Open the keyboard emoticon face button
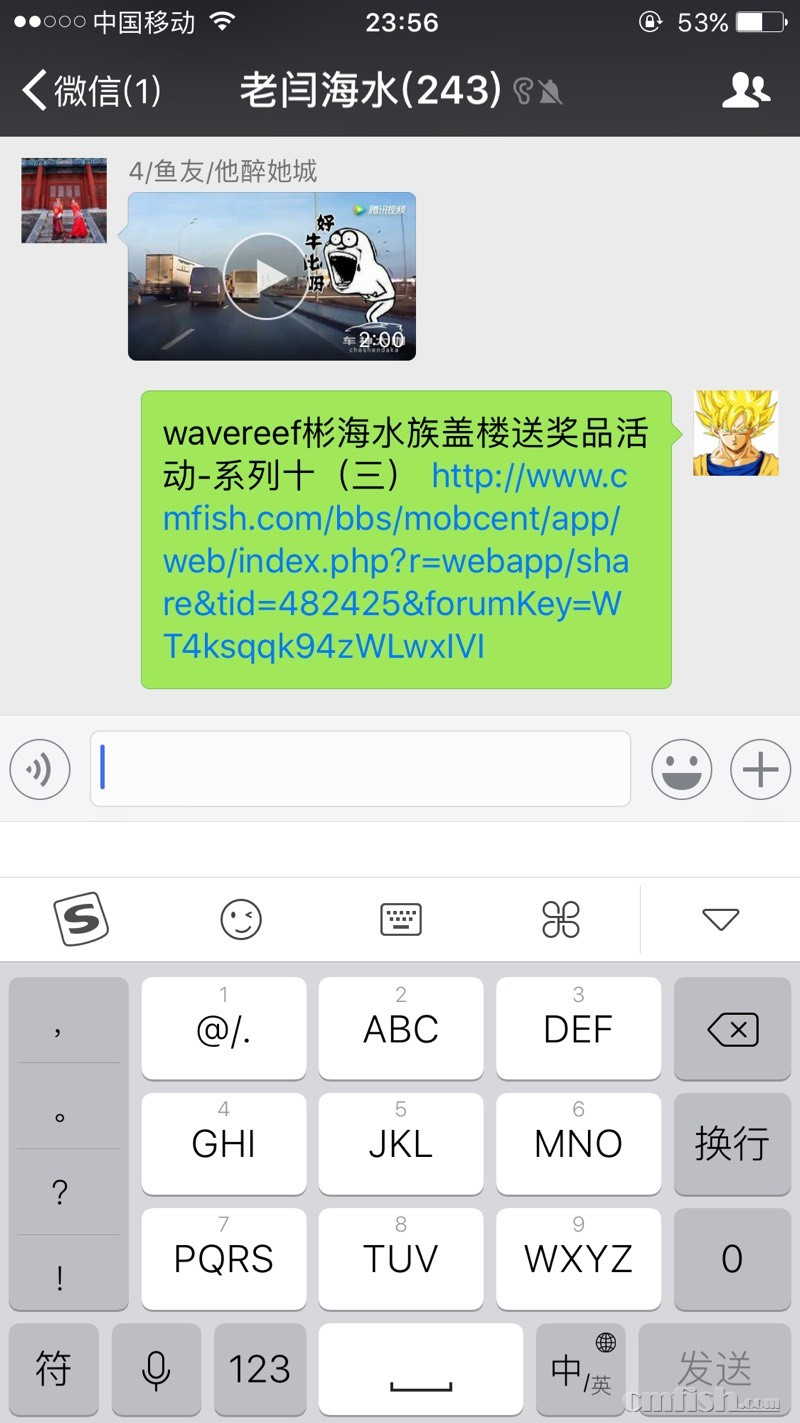Viewport: 800px width, 1423px height. [x=241, y=919]
